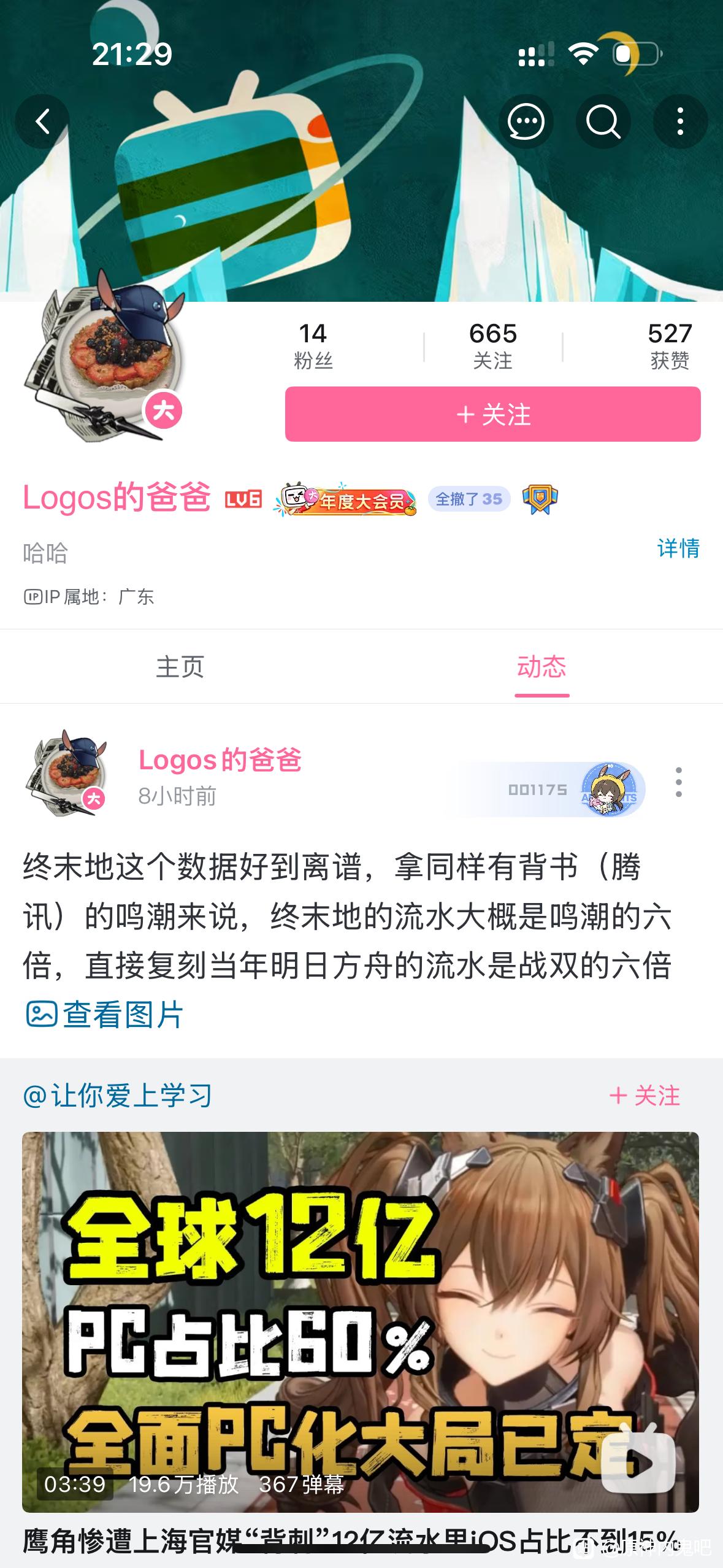Viewport: 723px width, 1568px height.
Task: View the 14 粉丝 followers list
Action: (313, 346)
